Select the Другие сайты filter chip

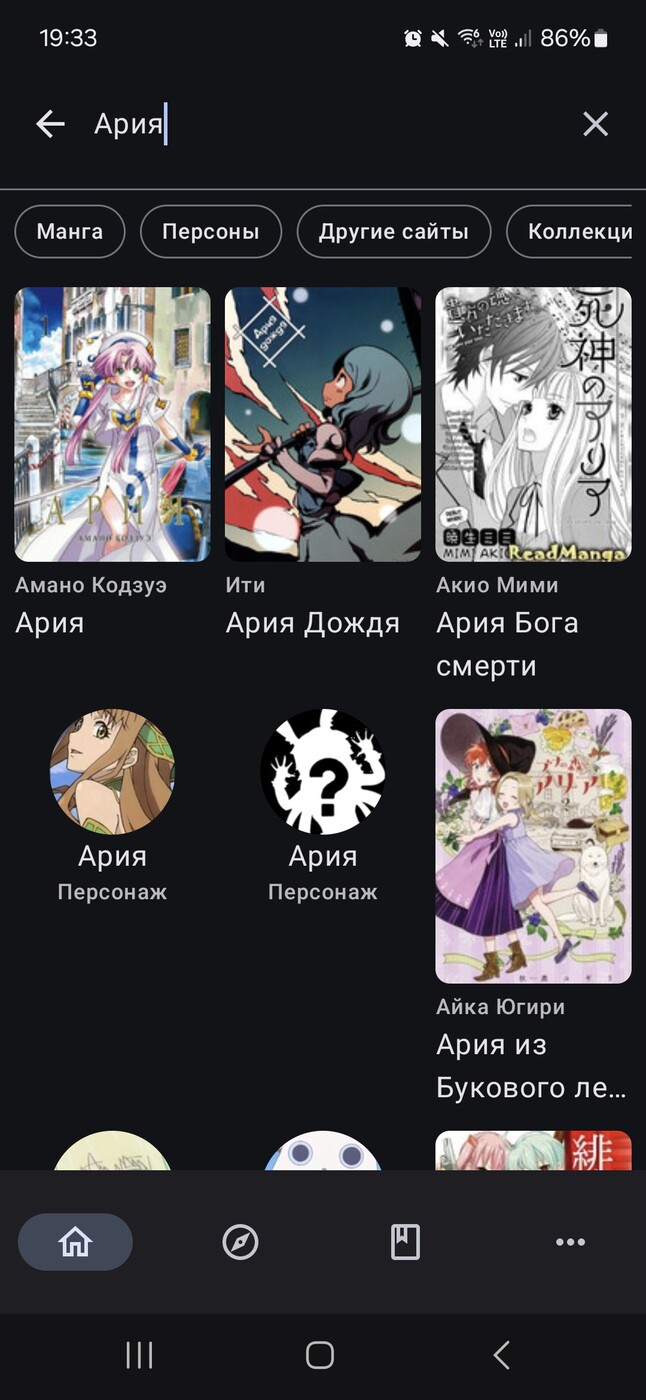(x=393, y=232)
